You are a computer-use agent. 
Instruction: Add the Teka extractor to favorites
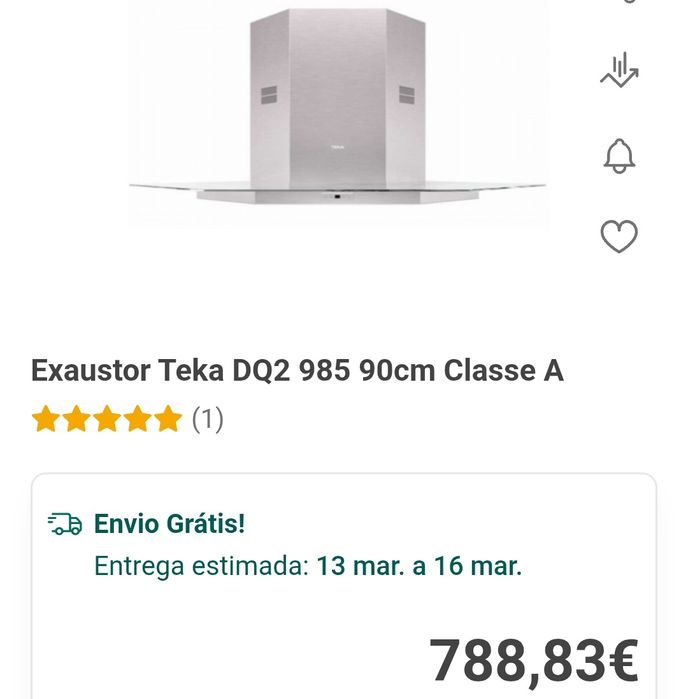click(619, 237)
